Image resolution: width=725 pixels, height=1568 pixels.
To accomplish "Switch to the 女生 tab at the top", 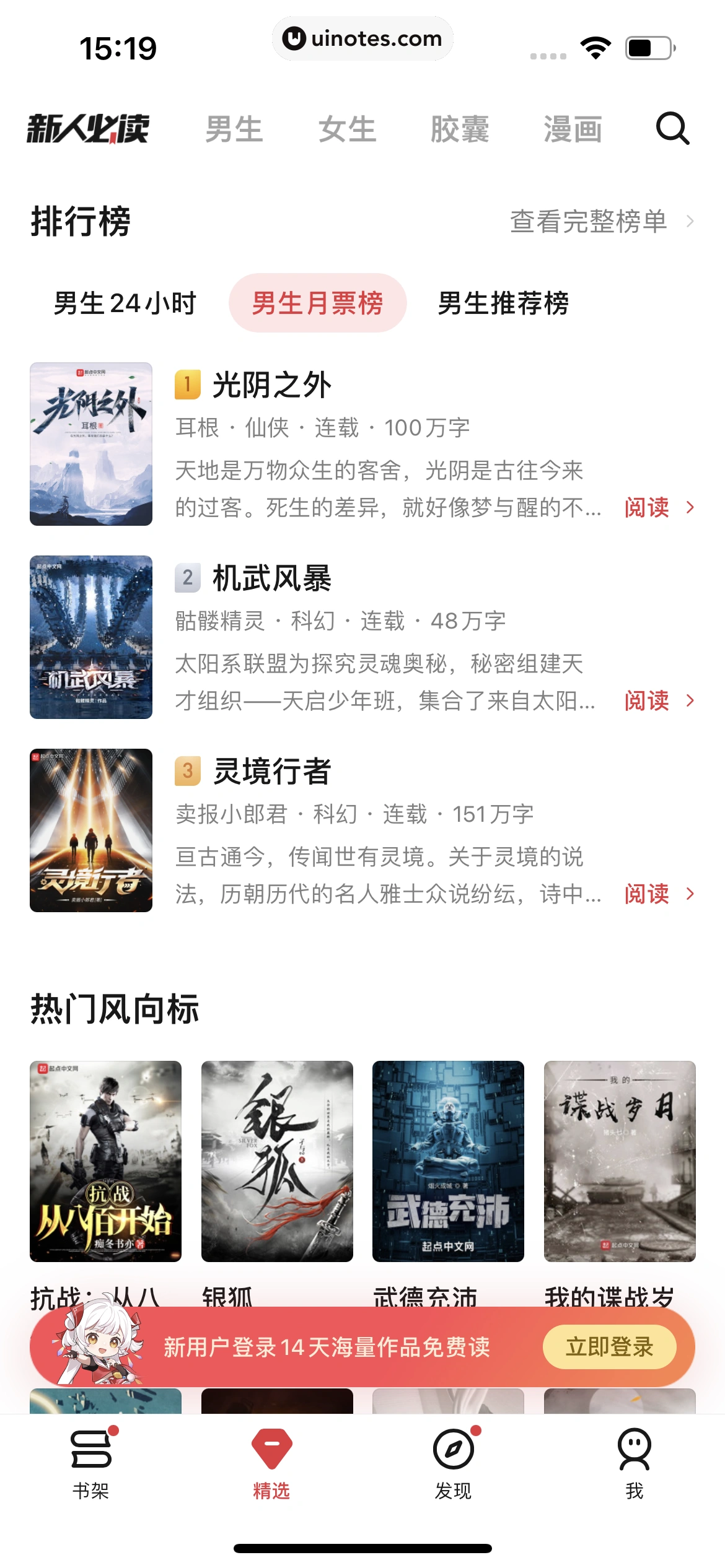I will [347, 129].
